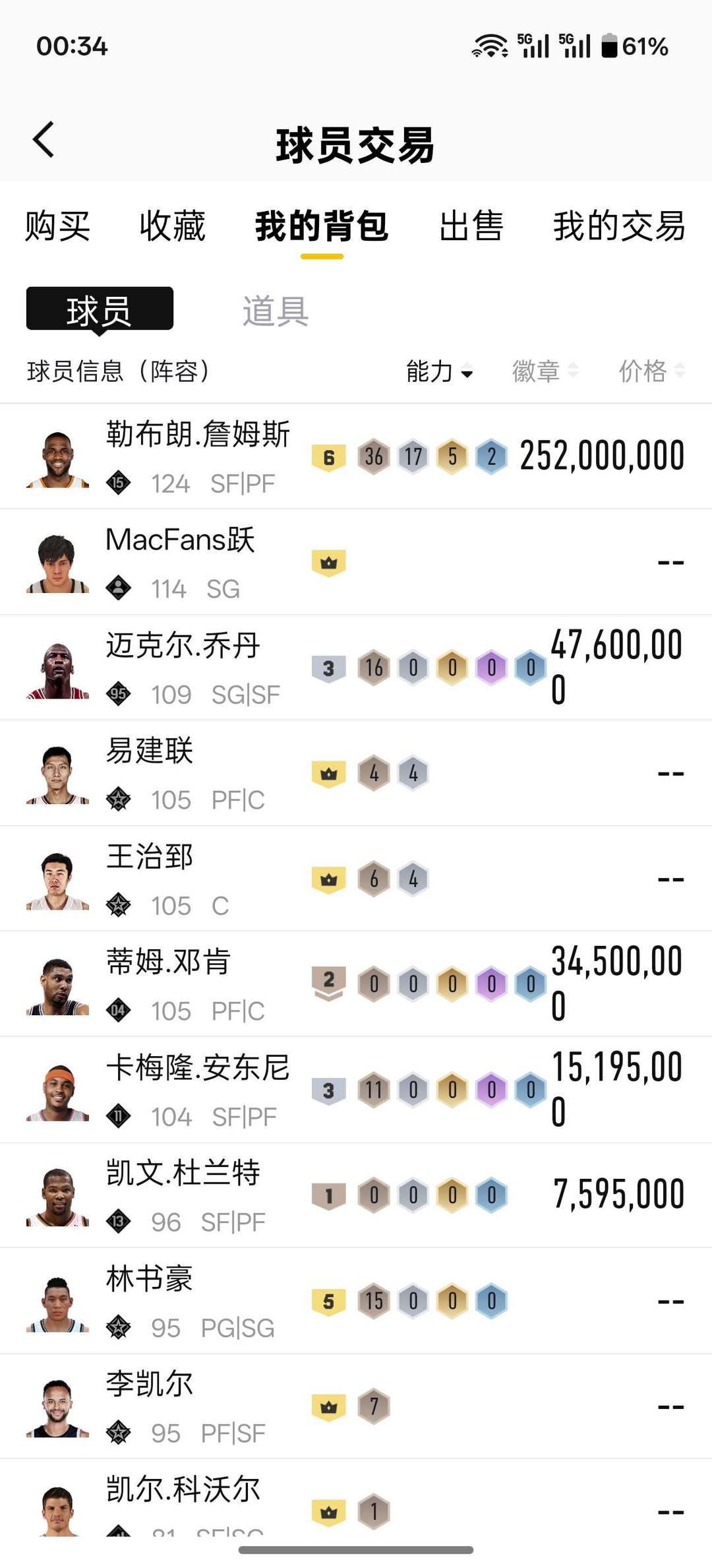Viewport: 712px width, 1568px height.
Task: Open the 李凯尔 player row
Action: (150, 1406)
